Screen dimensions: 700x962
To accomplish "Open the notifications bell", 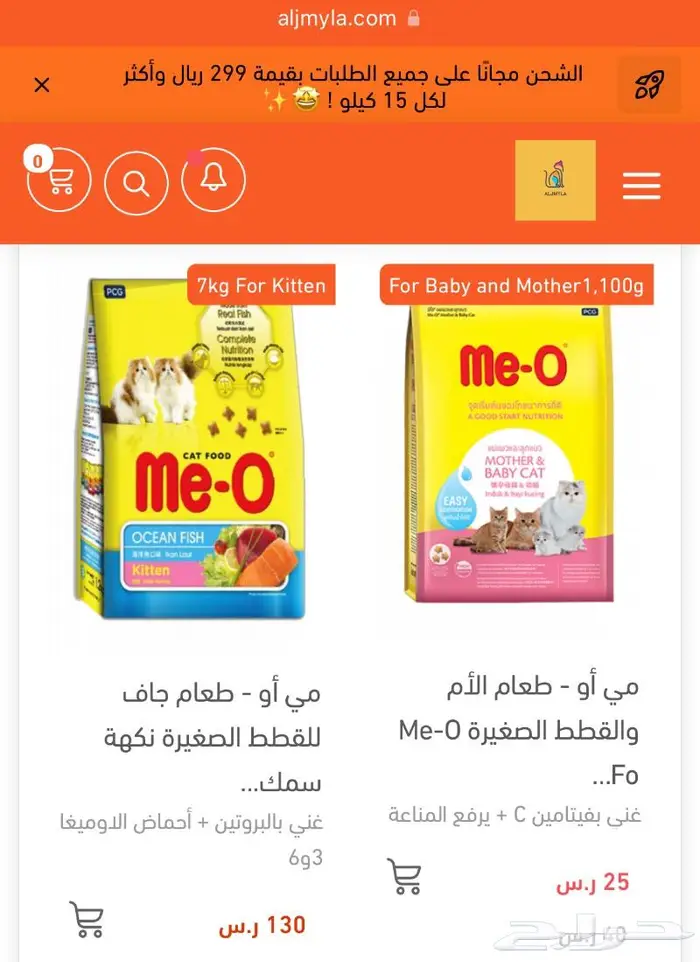I will (213, 180).
